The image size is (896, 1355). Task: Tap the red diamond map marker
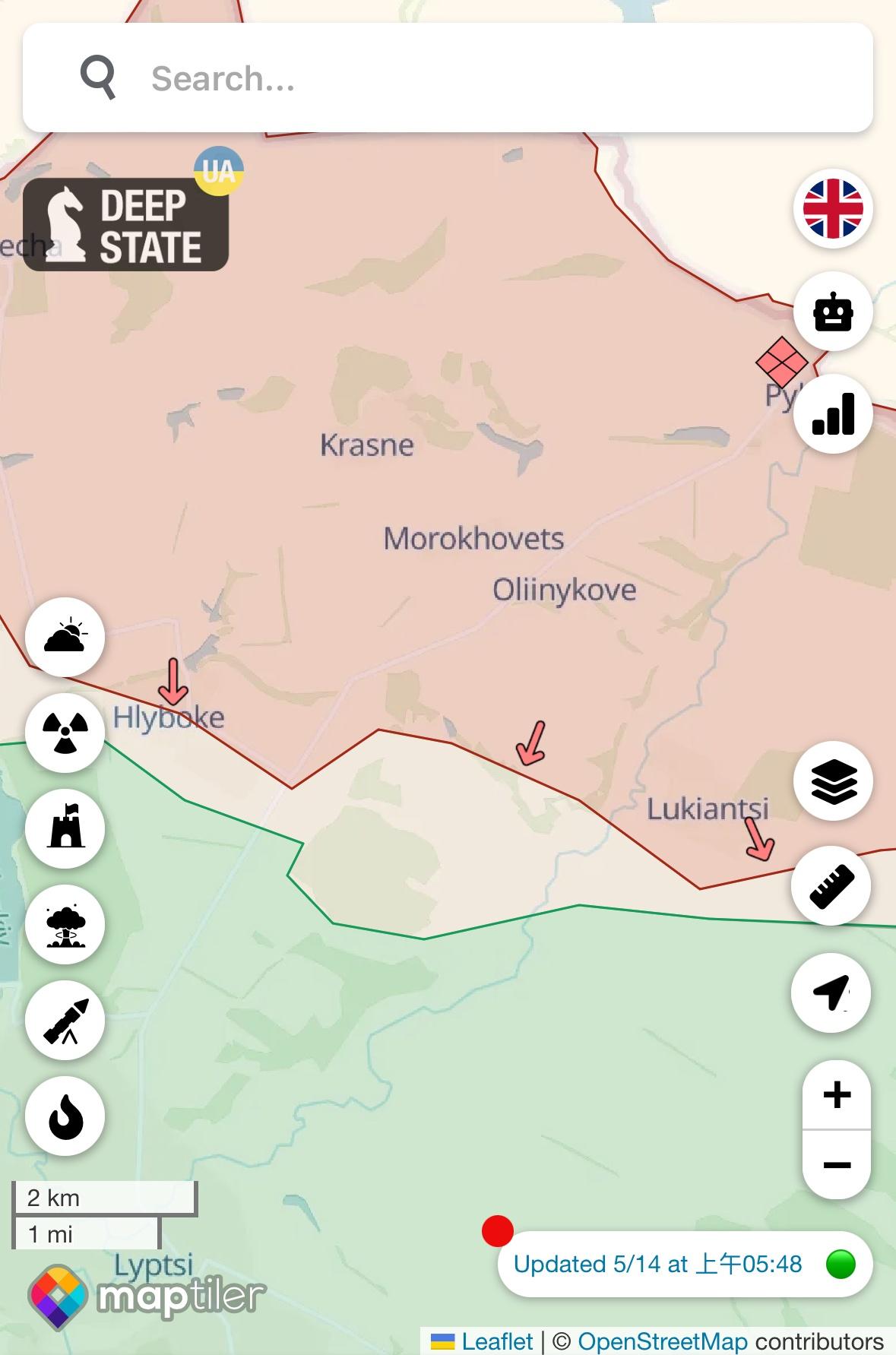(781, 362)
